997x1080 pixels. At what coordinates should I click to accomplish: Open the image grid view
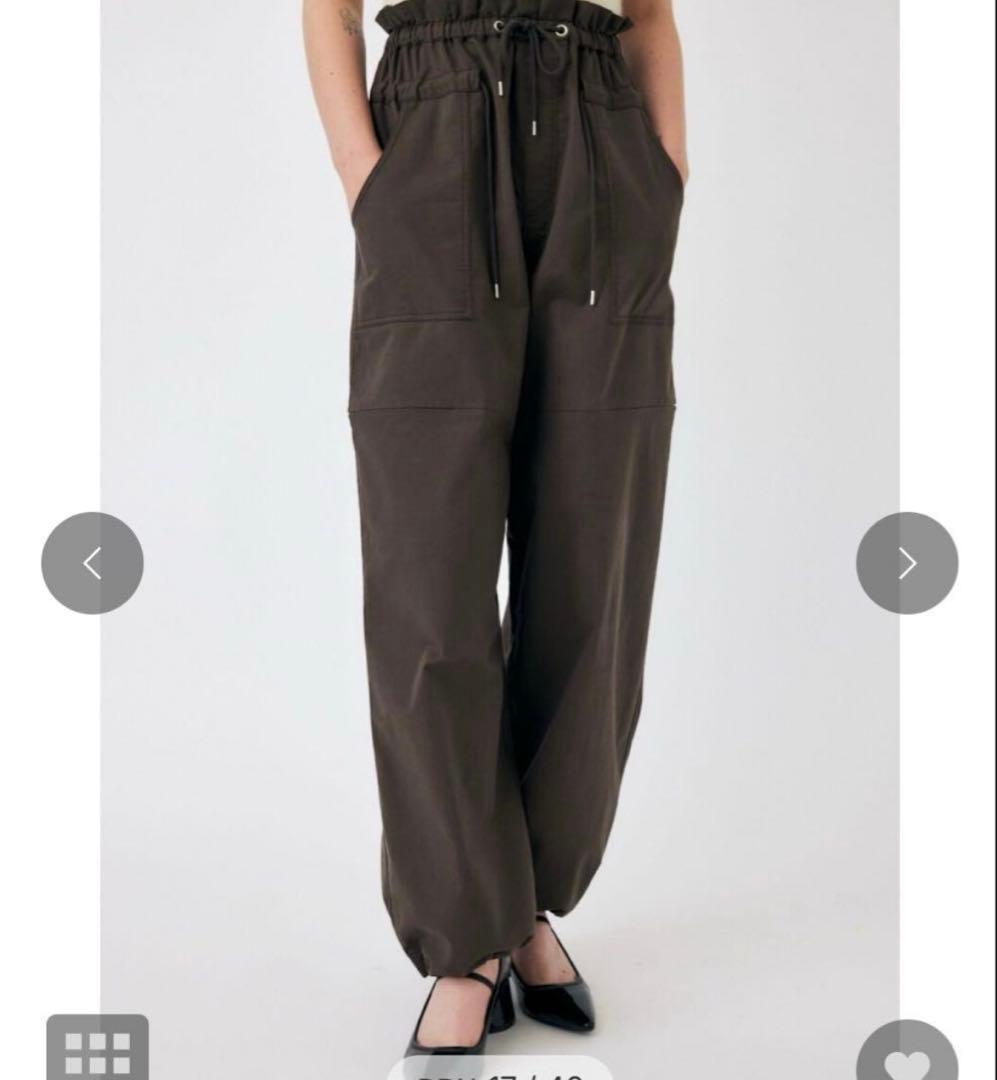(x=98, y=1048)
